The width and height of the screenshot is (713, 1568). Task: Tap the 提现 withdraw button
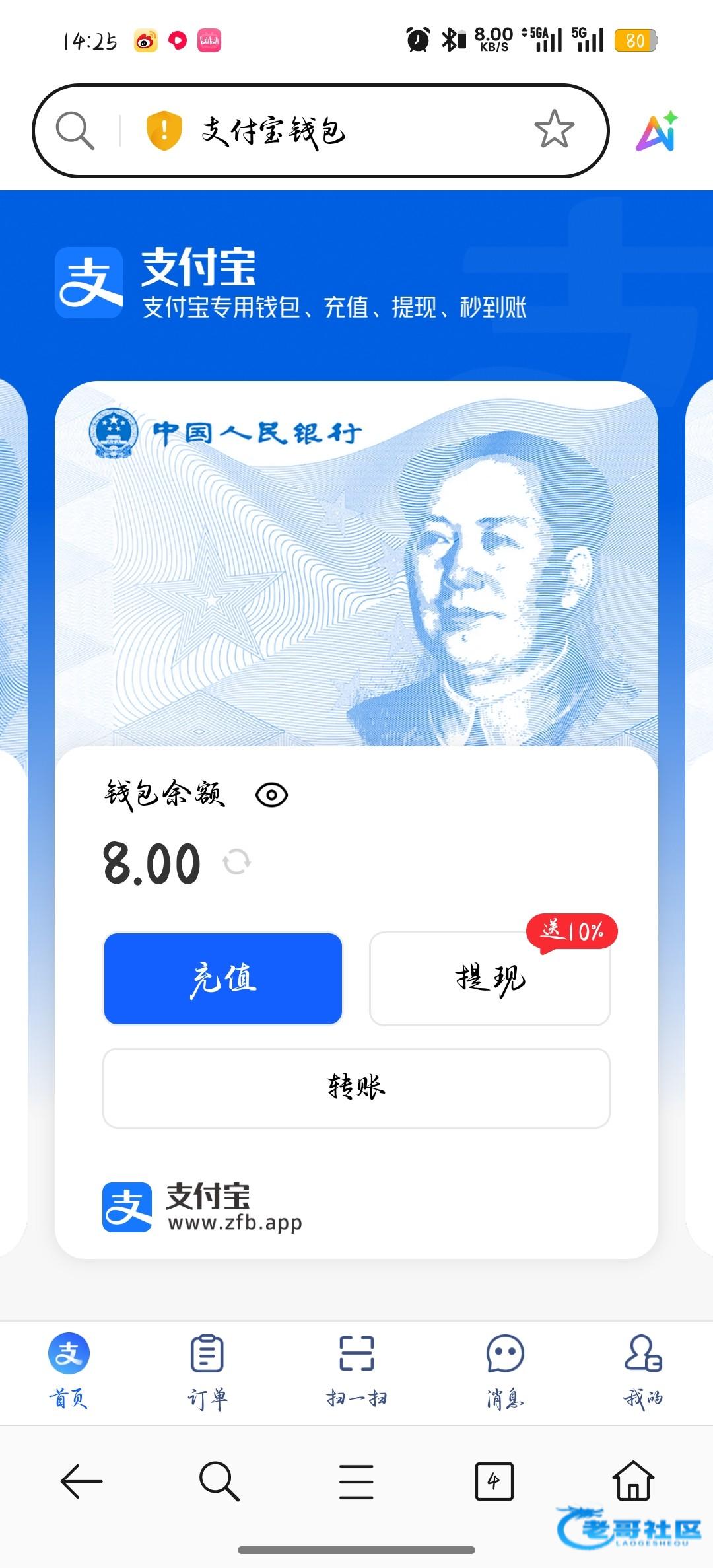(489, 979)
